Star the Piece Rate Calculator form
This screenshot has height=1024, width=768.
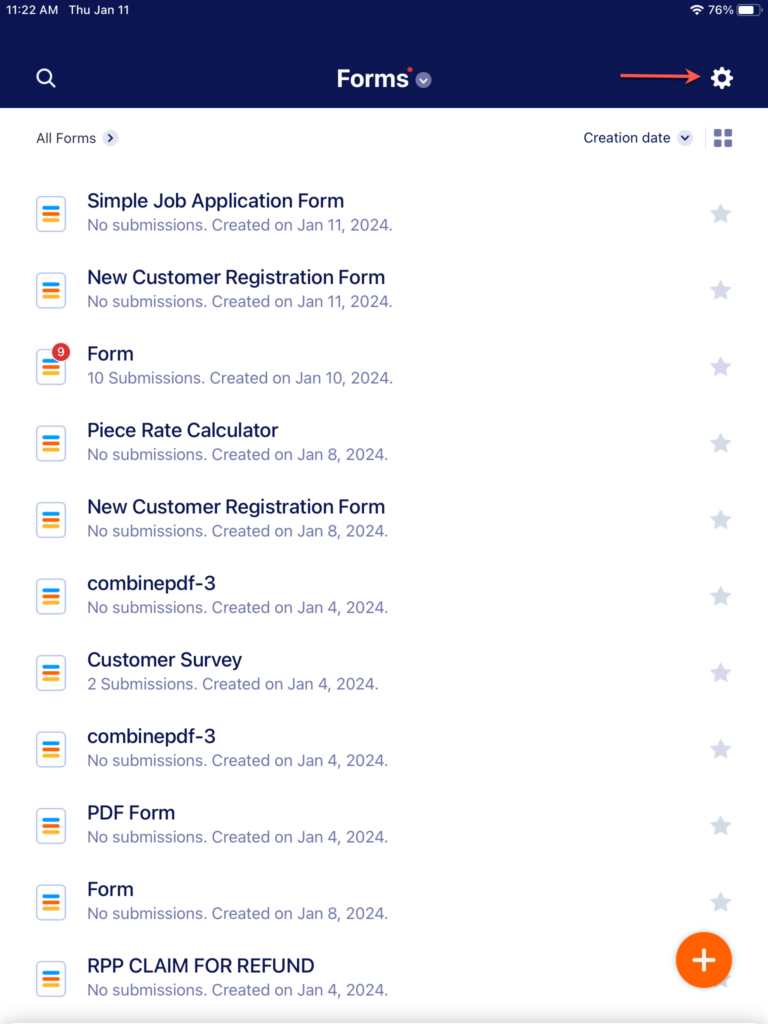click(x=721, y=442)
